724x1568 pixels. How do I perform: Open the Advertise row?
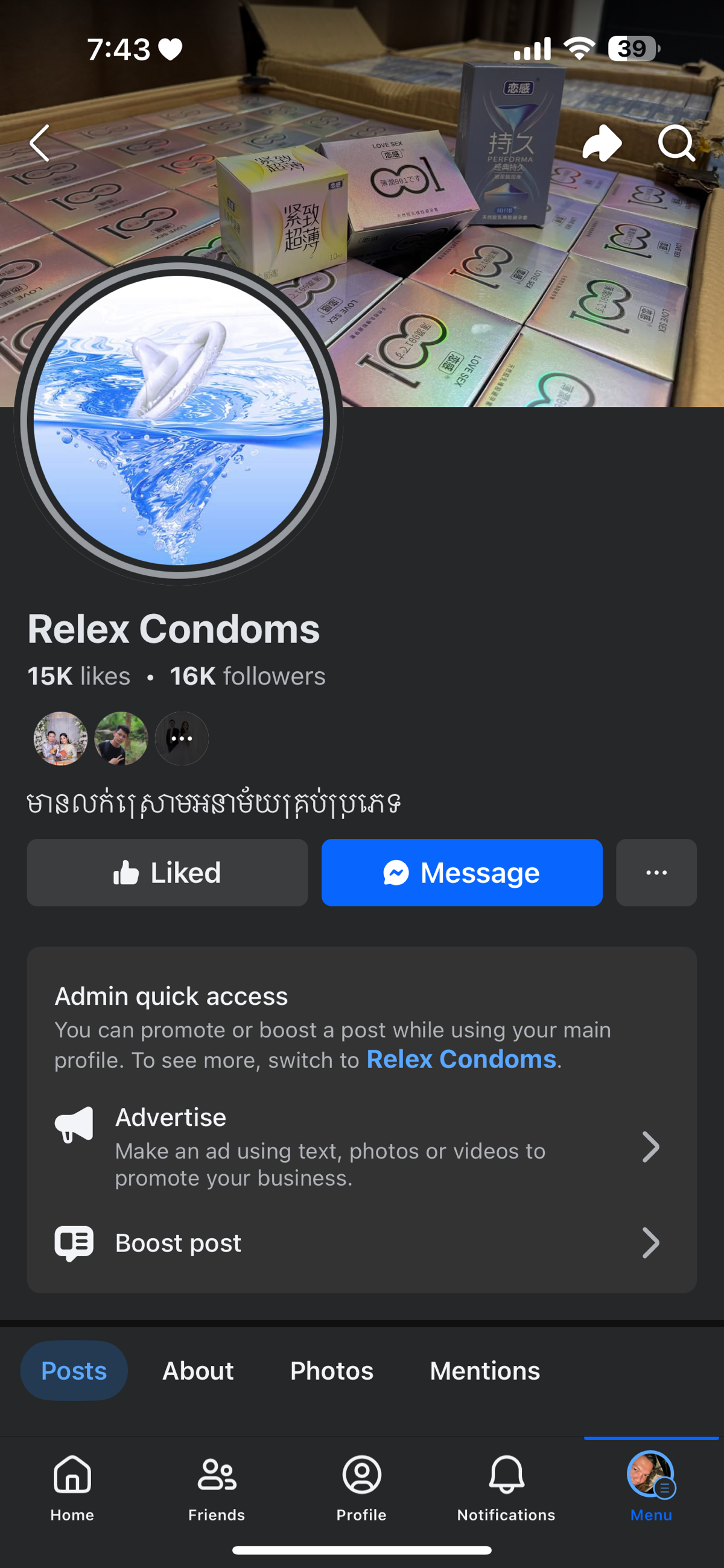click(361, 1147)
